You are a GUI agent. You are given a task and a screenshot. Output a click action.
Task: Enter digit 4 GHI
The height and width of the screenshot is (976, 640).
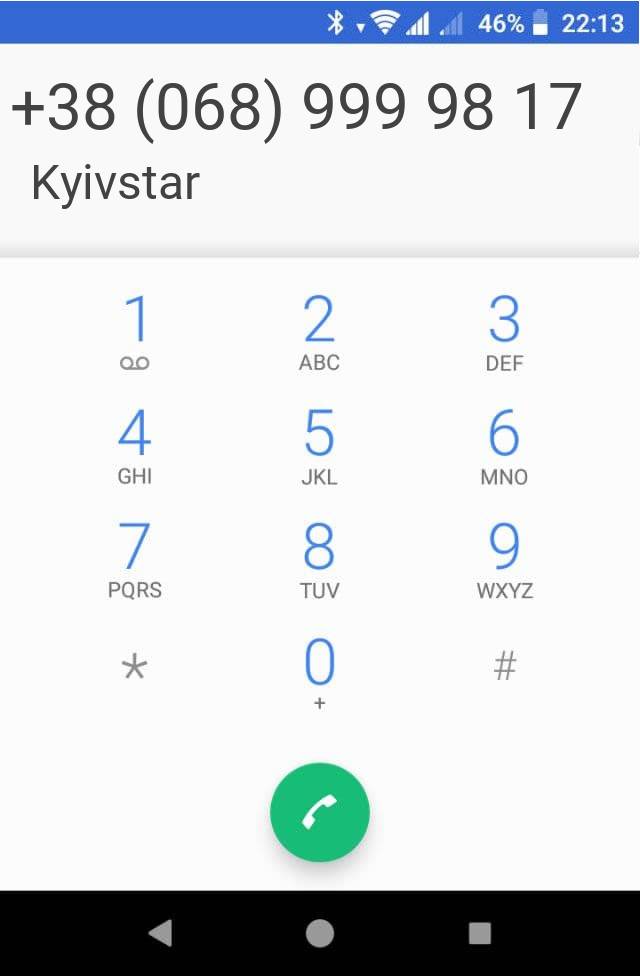click(134, 446)
